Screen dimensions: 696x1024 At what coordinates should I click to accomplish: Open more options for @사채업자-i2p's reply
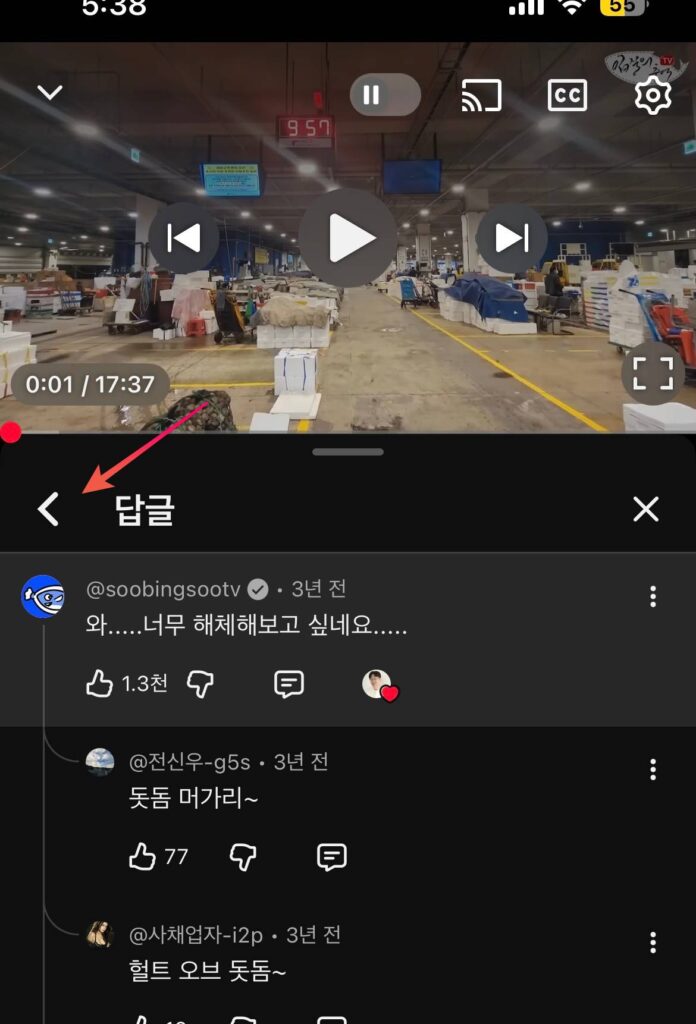tap(653, 943)
